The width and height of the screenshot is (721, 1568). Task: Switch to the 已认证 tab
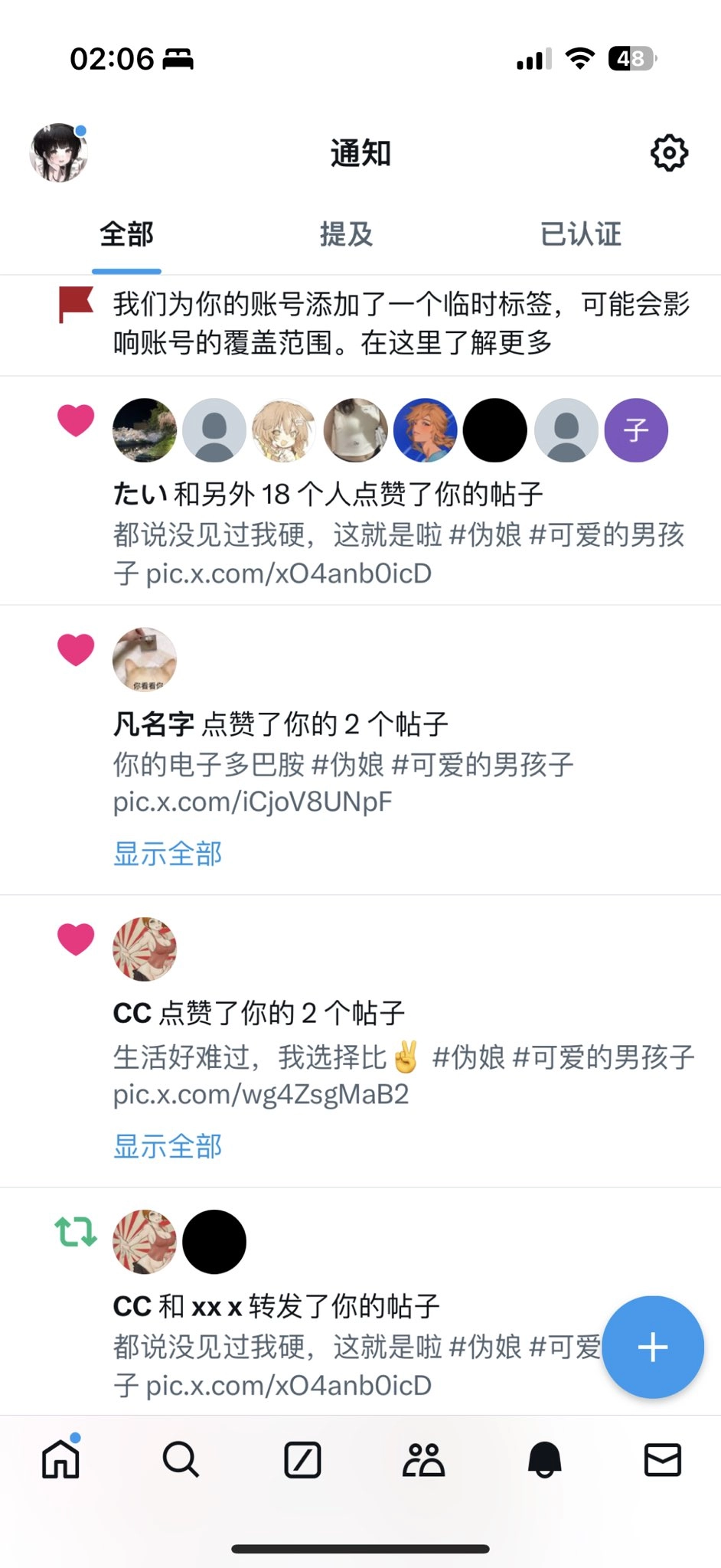[580, 234]
